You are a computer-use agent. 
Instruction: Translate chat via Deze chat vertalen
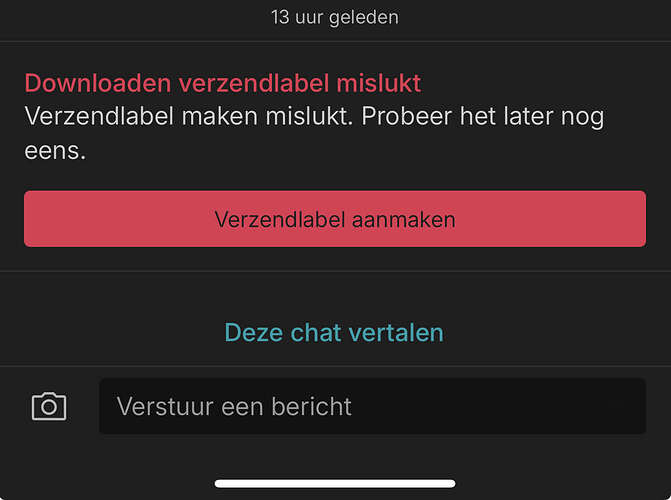(x=334, y=332)
